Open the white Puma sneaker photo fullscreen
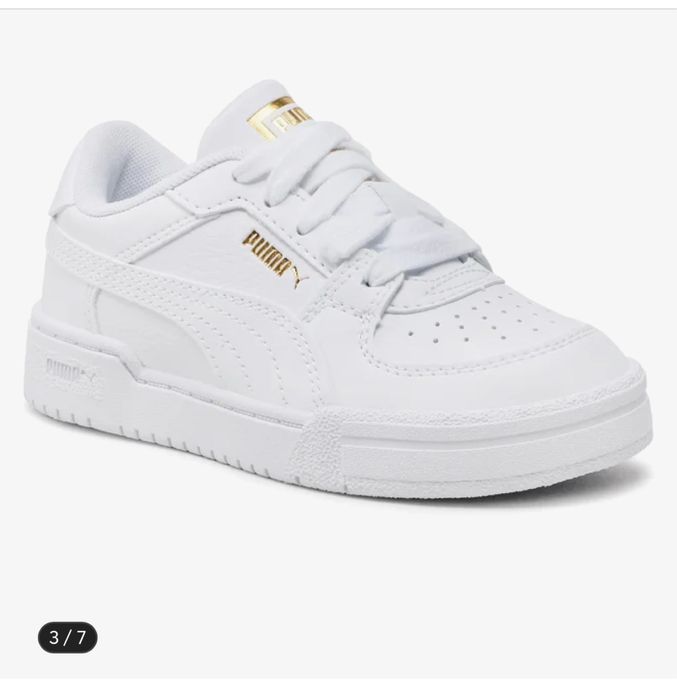This screenshot has height=700, width=677. (x=338, y=300)
